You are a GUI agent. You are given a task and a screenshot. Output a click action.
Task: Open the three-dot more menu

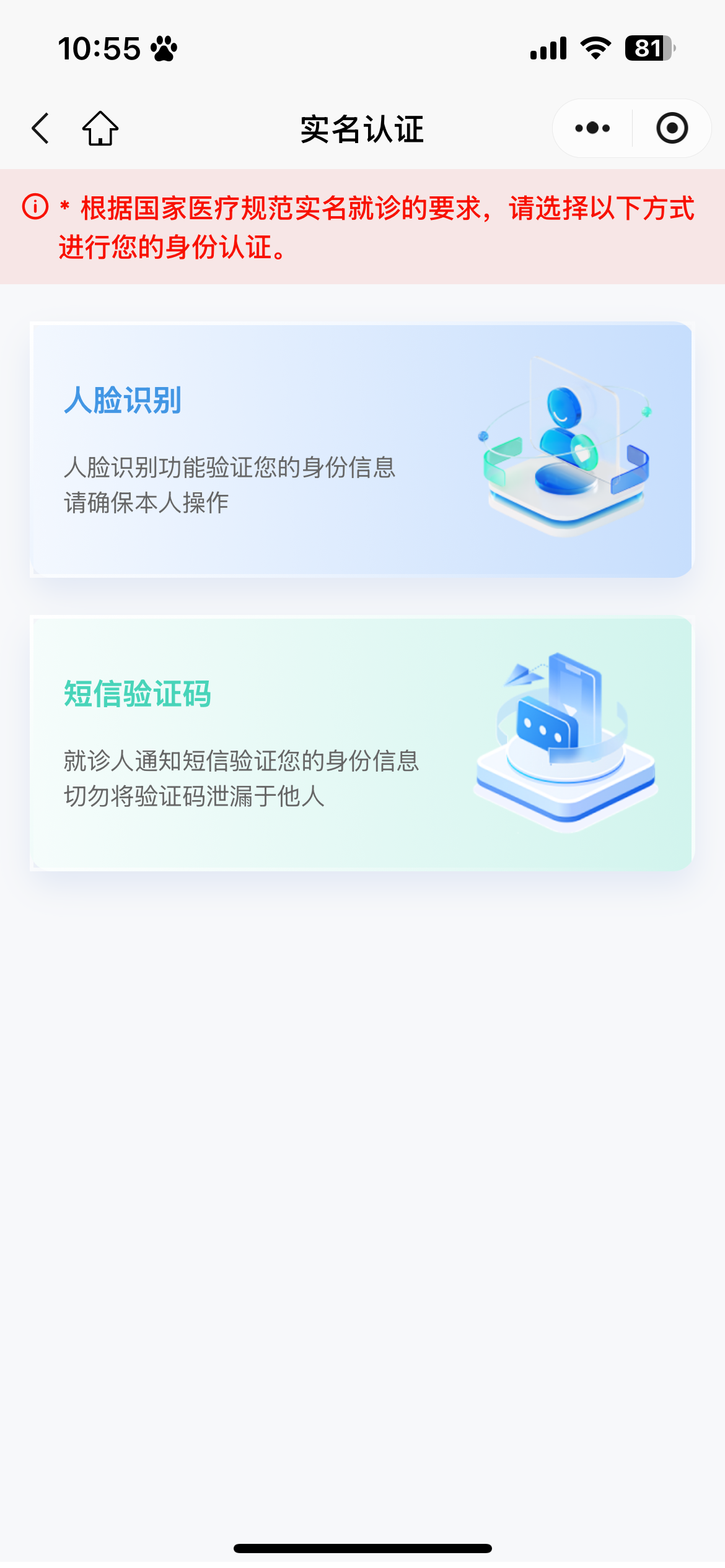coord(592,128)
